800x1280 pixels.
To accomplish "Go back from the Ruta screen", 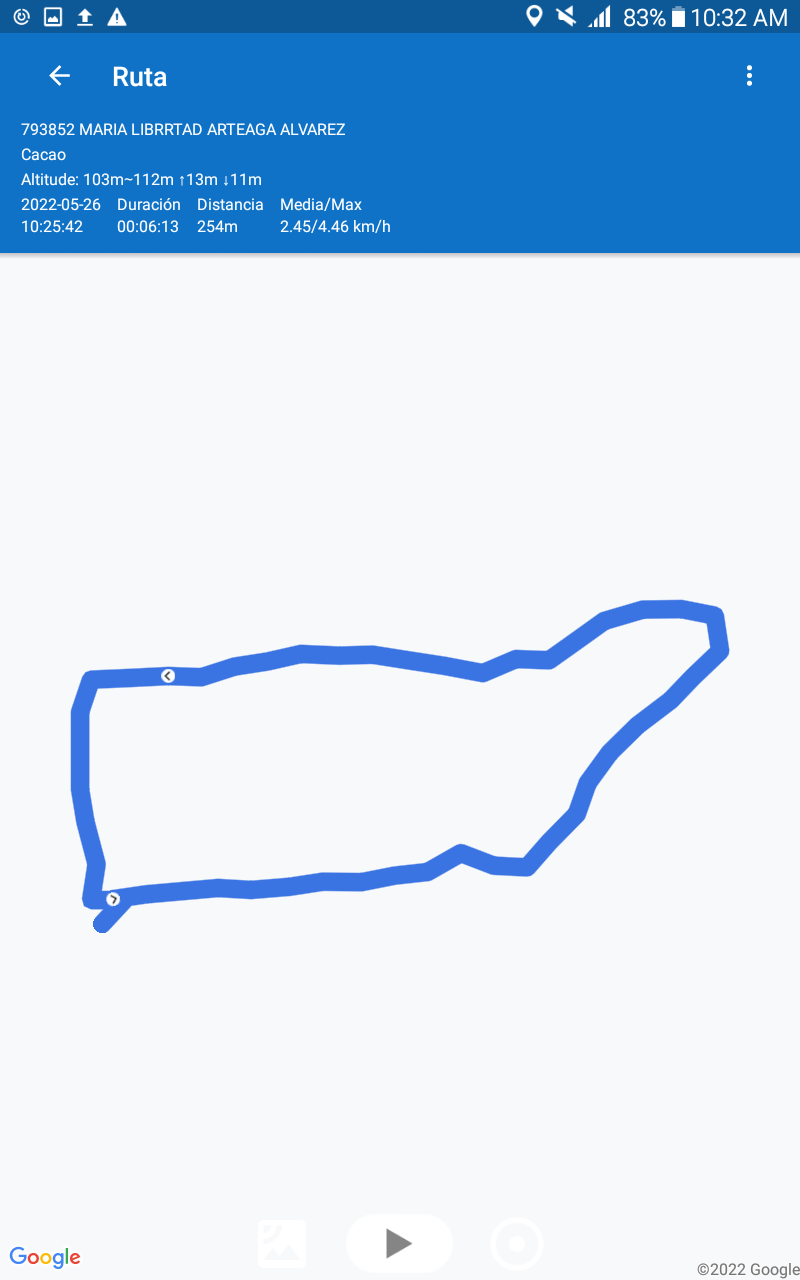I will click(x=60, y=76).
